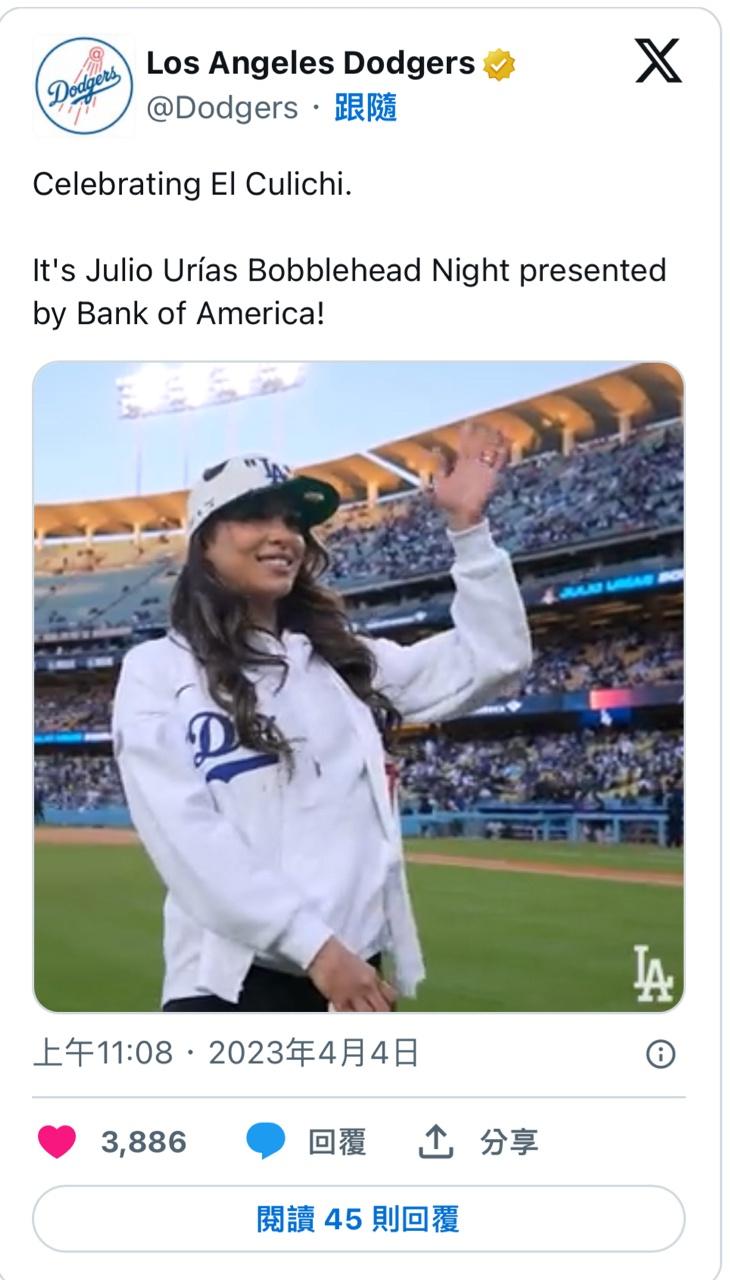Like this Dodgers tweet

click(x=58, y=1142)
